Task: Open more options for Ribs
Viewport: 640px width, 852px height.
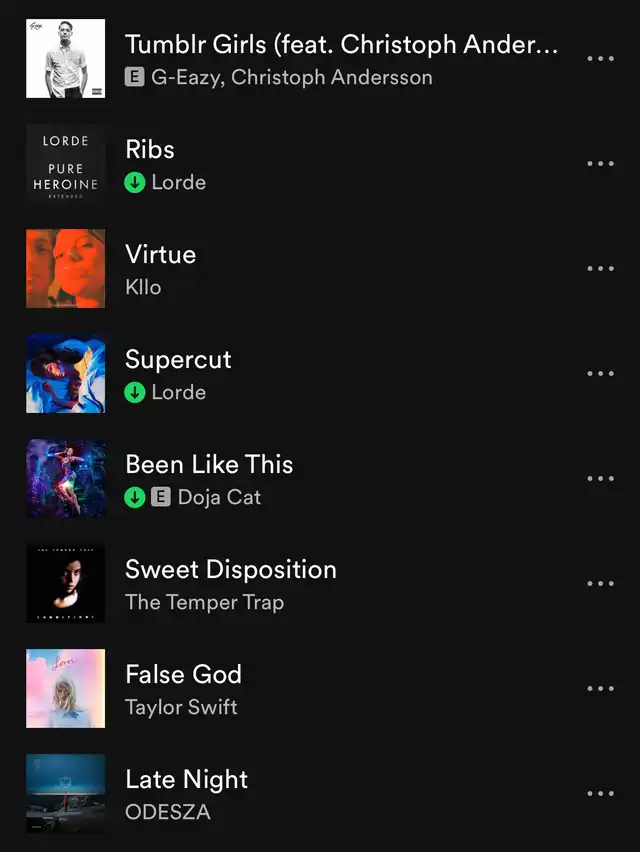Action: coord(600,164)
